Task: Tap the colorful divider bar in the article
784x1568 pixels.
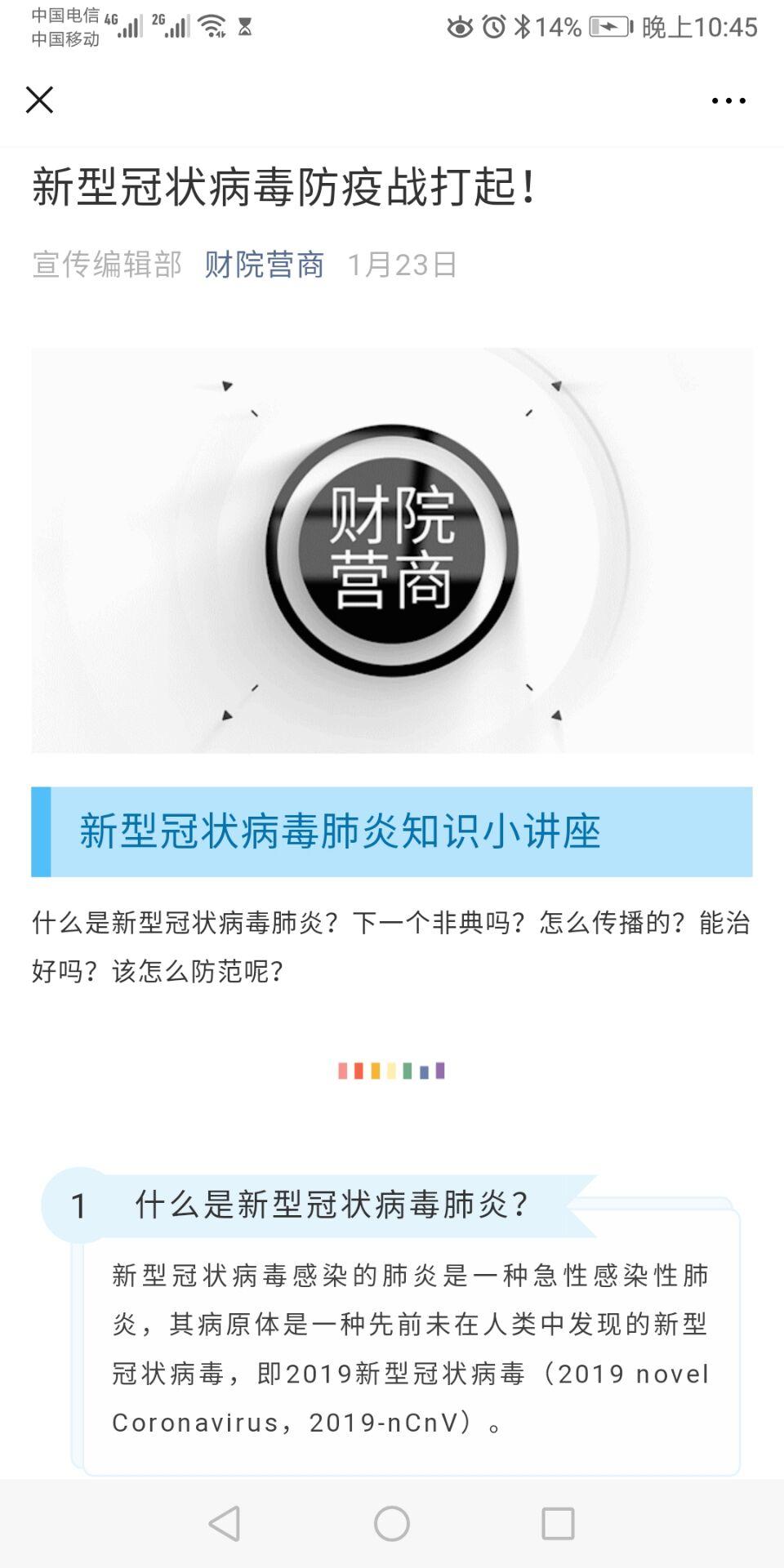Action: 391,1069
